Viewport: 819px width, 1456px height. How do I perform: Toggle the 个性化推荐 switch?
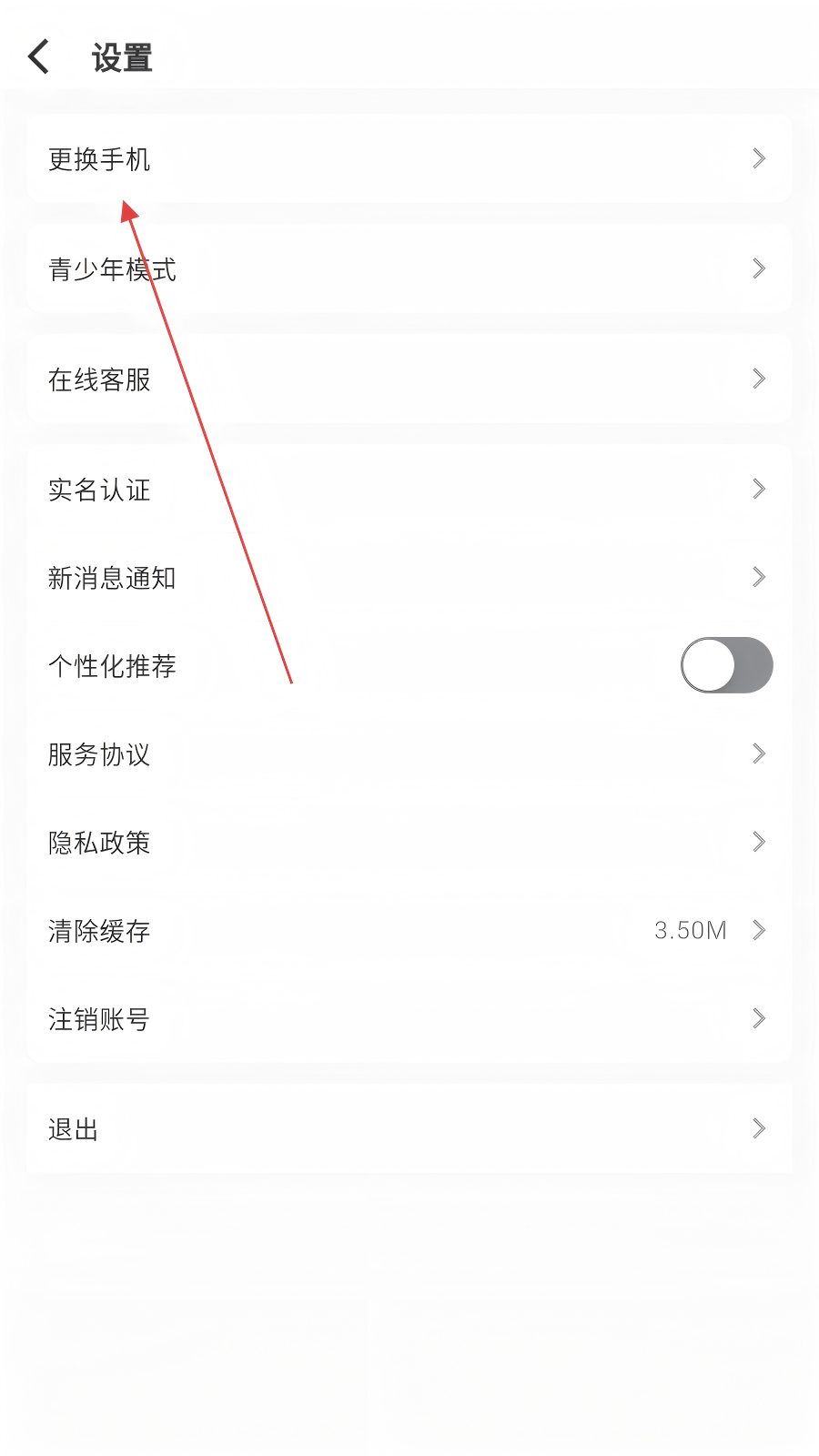pos(726,665)
